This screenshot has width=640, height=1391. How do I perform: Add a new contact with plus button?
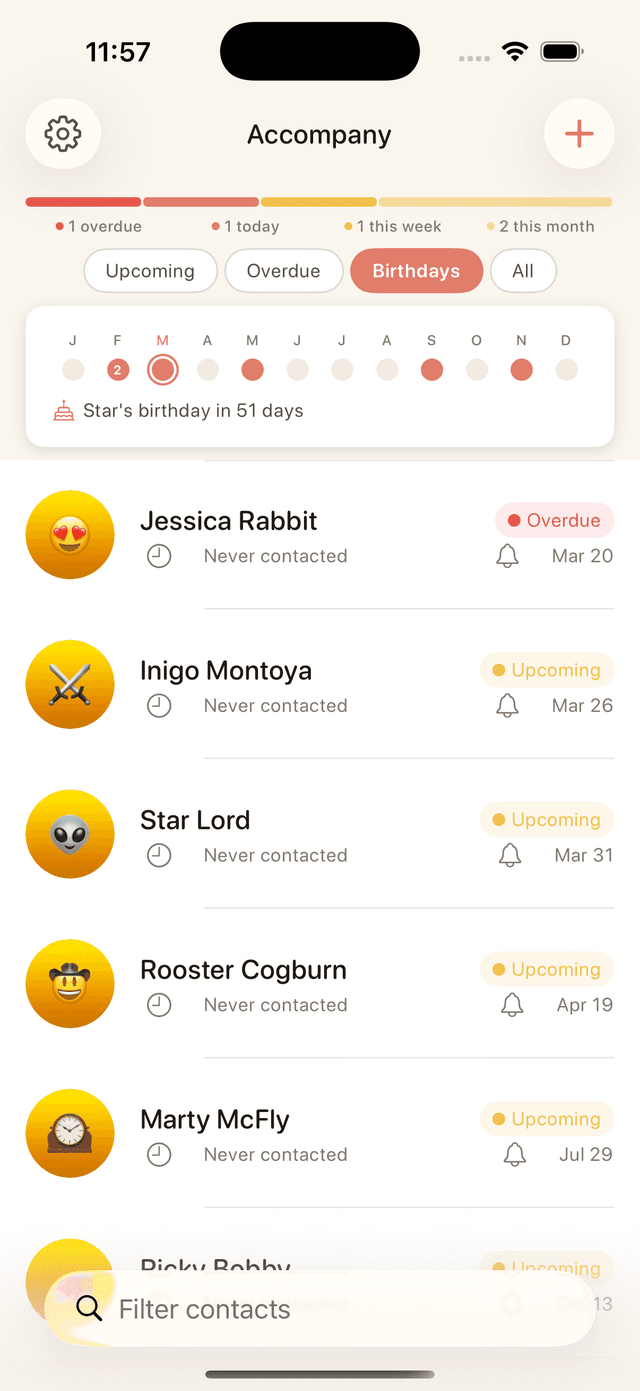tap(579, 134)
